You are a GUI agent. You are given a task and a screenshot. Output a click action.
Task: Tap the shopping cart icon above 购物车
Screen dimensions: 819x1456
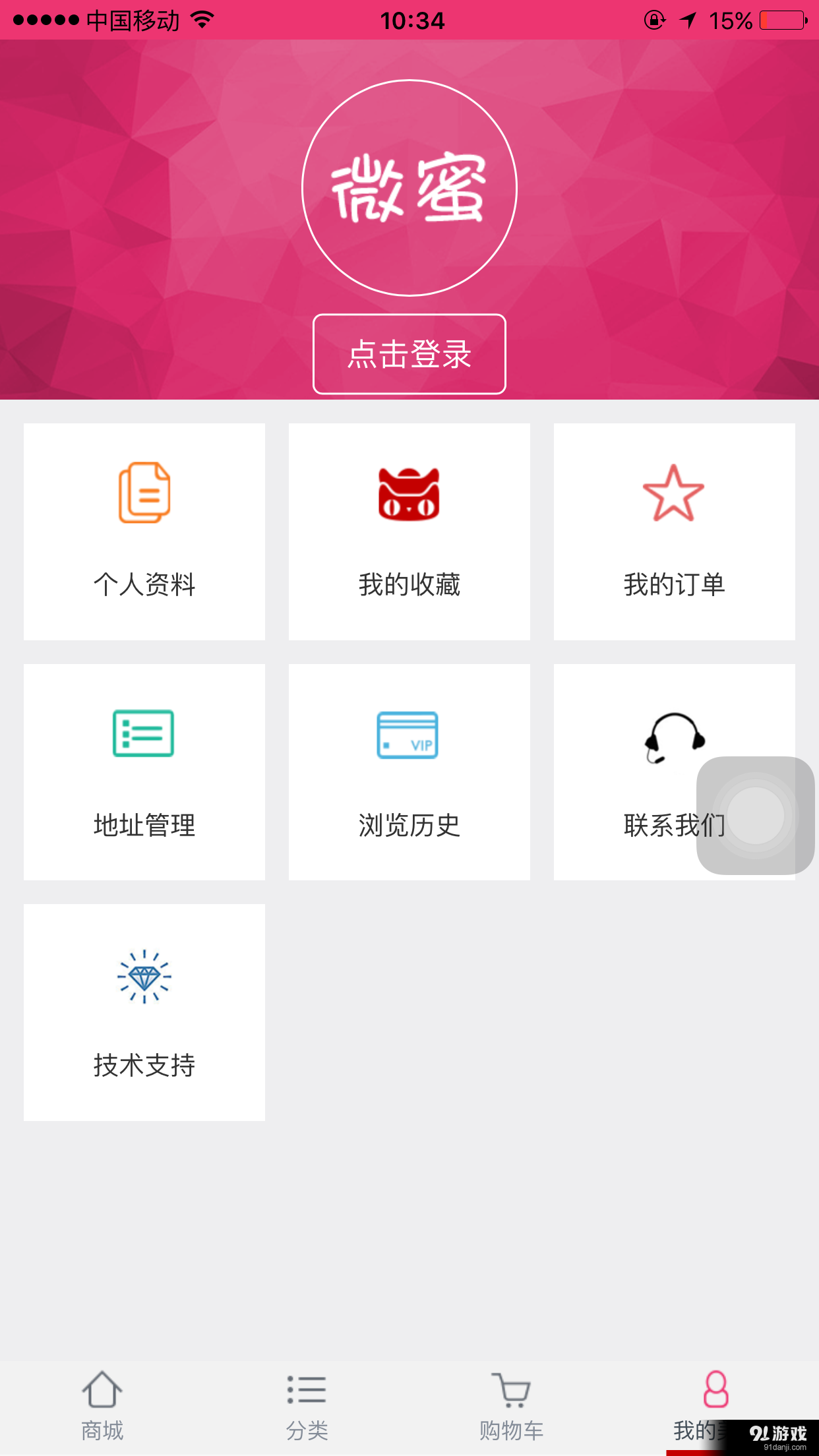click(x=512, y=1388)
